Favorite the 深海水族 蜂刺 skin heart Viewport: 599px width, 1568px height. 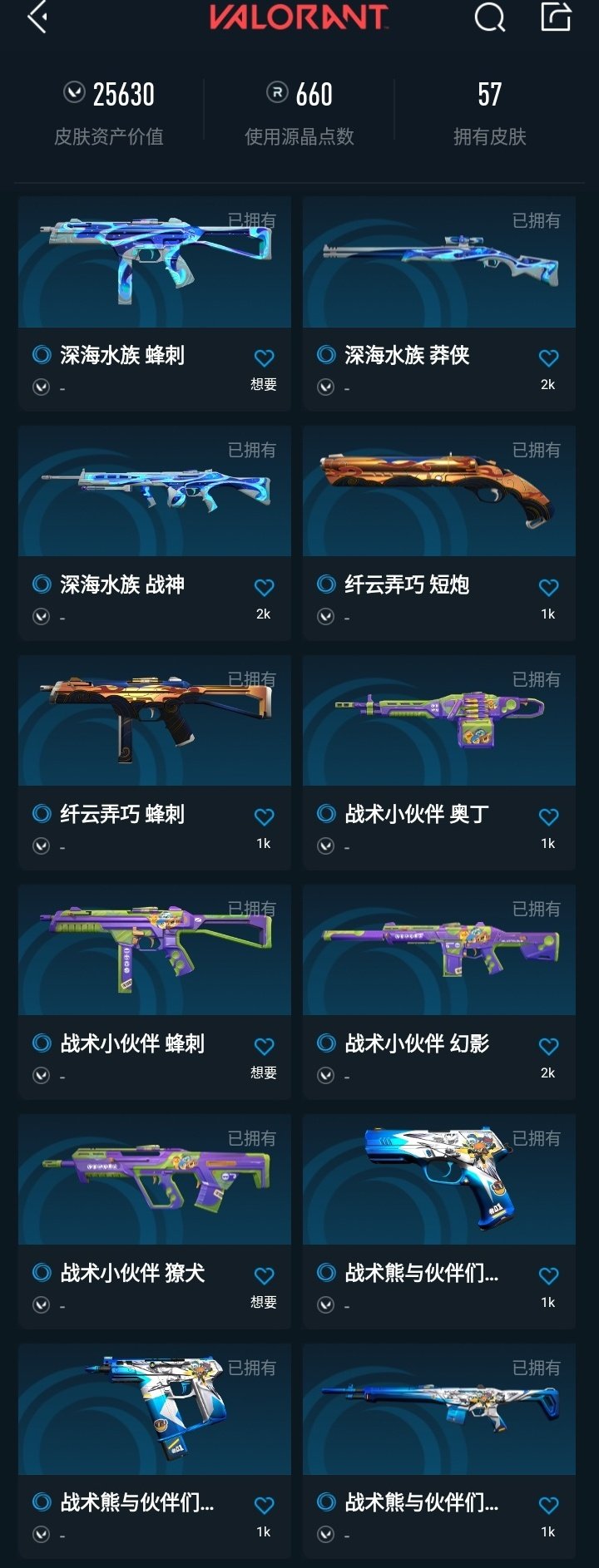(265, 357)
